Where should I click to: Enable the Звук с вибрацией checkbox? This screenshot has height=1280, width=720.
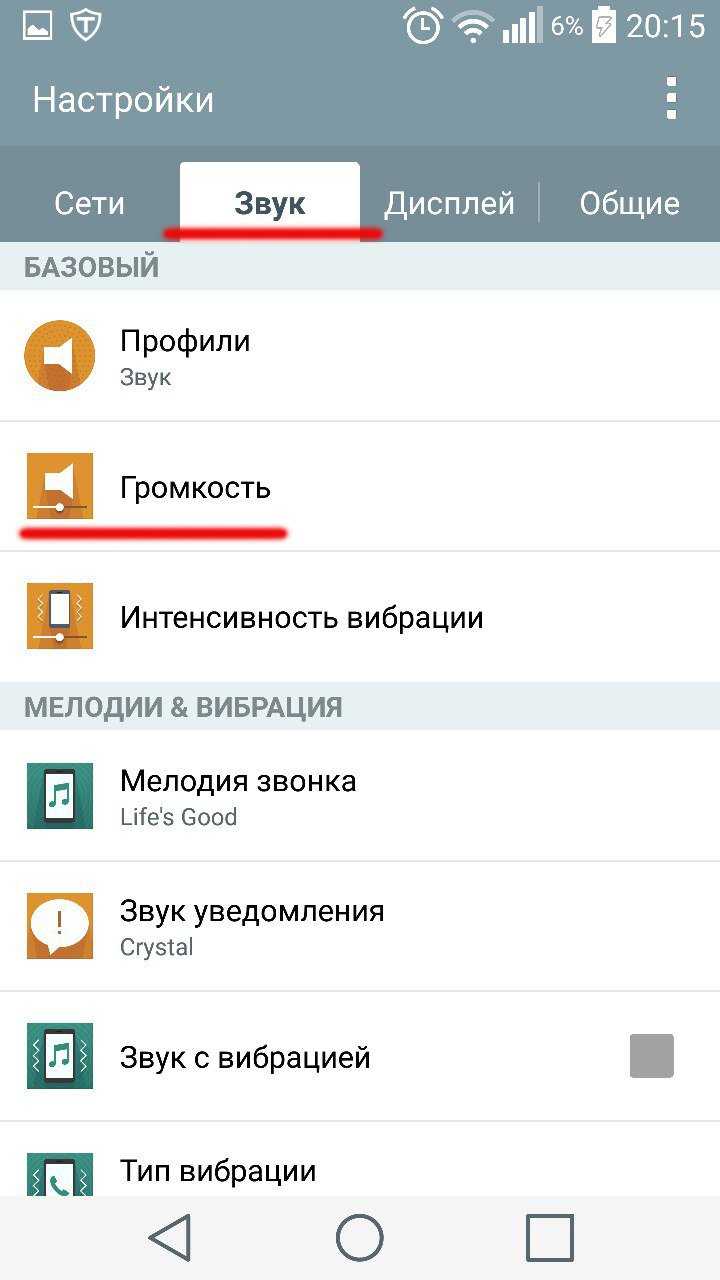pyautogui.click(x=651, y=1056)
